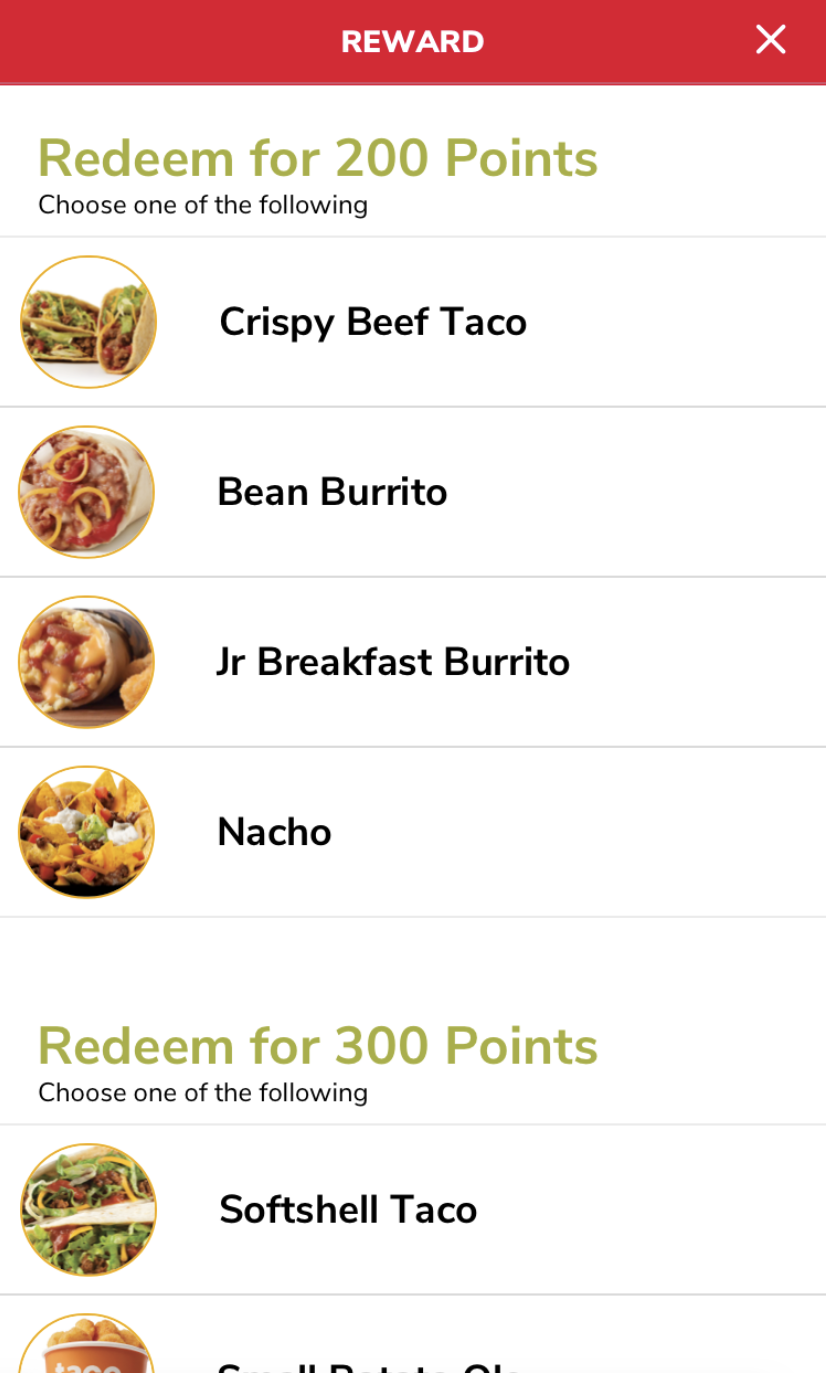The image size is (826, 1373).
Task: Click the Nacho food thumbnail
Action: 86,831
